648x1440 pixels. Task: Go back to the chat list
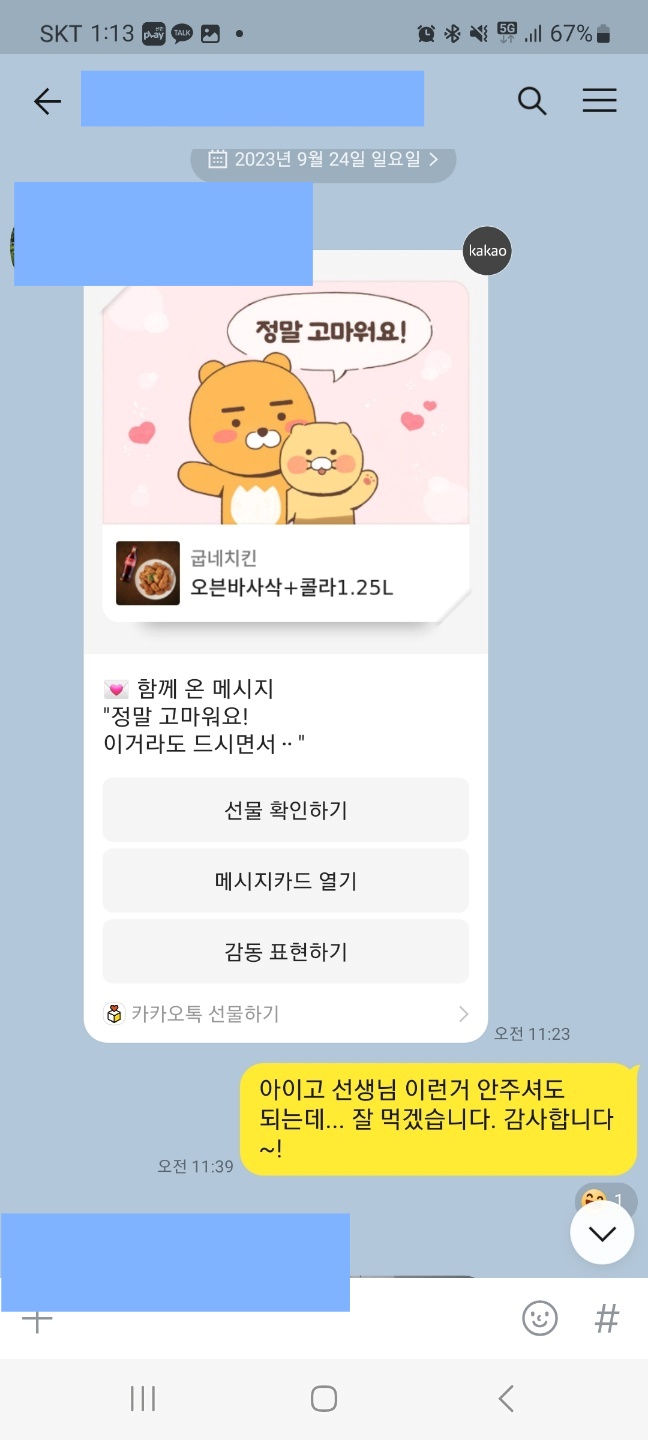[x=47, y=101]
